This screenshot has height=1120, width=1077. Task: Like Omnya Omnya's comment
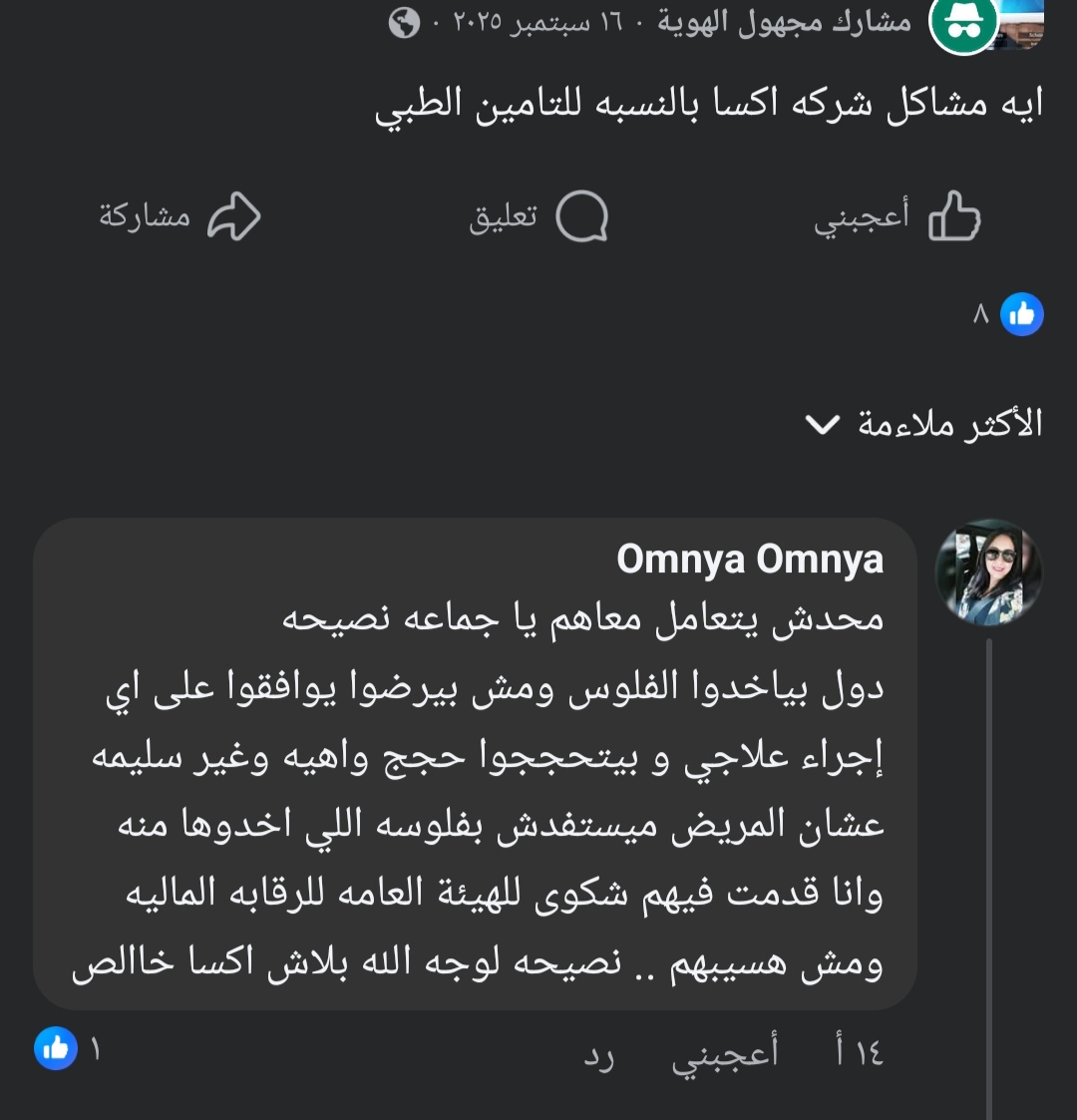[x=725, y=1051]
